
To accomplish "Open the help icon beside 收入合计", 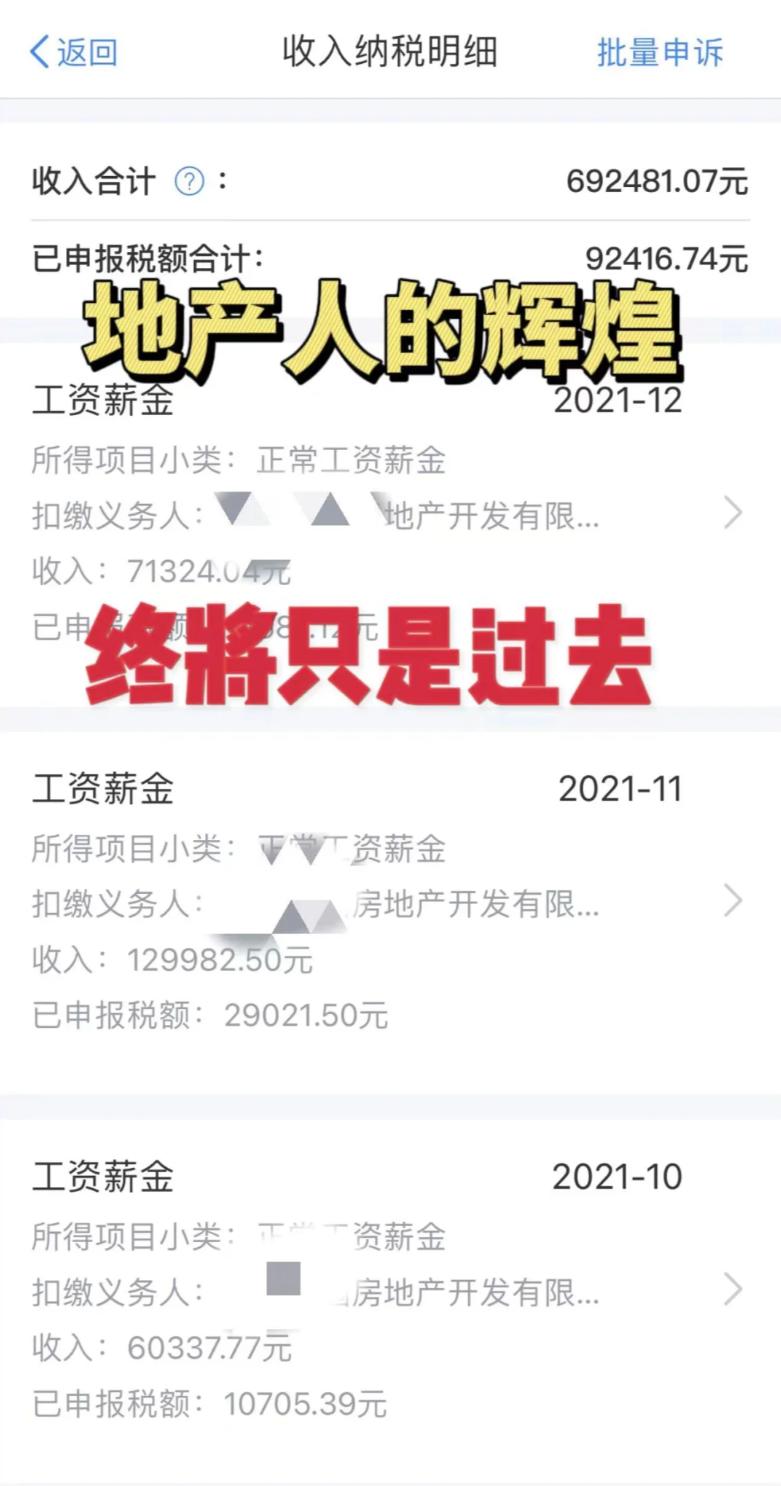I will click(x=189, y=182).
